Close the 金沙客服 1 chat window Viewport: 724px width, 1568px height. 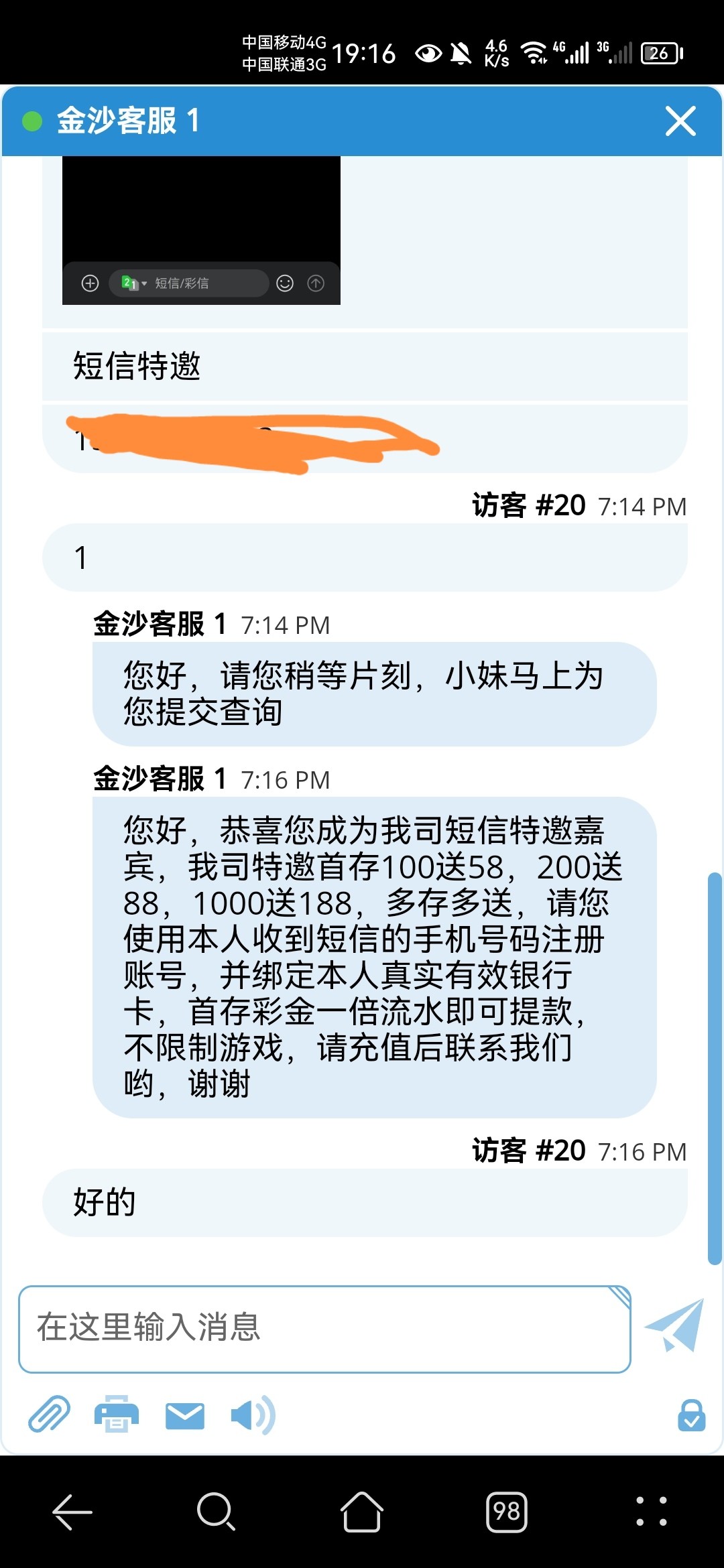point(680,121)
